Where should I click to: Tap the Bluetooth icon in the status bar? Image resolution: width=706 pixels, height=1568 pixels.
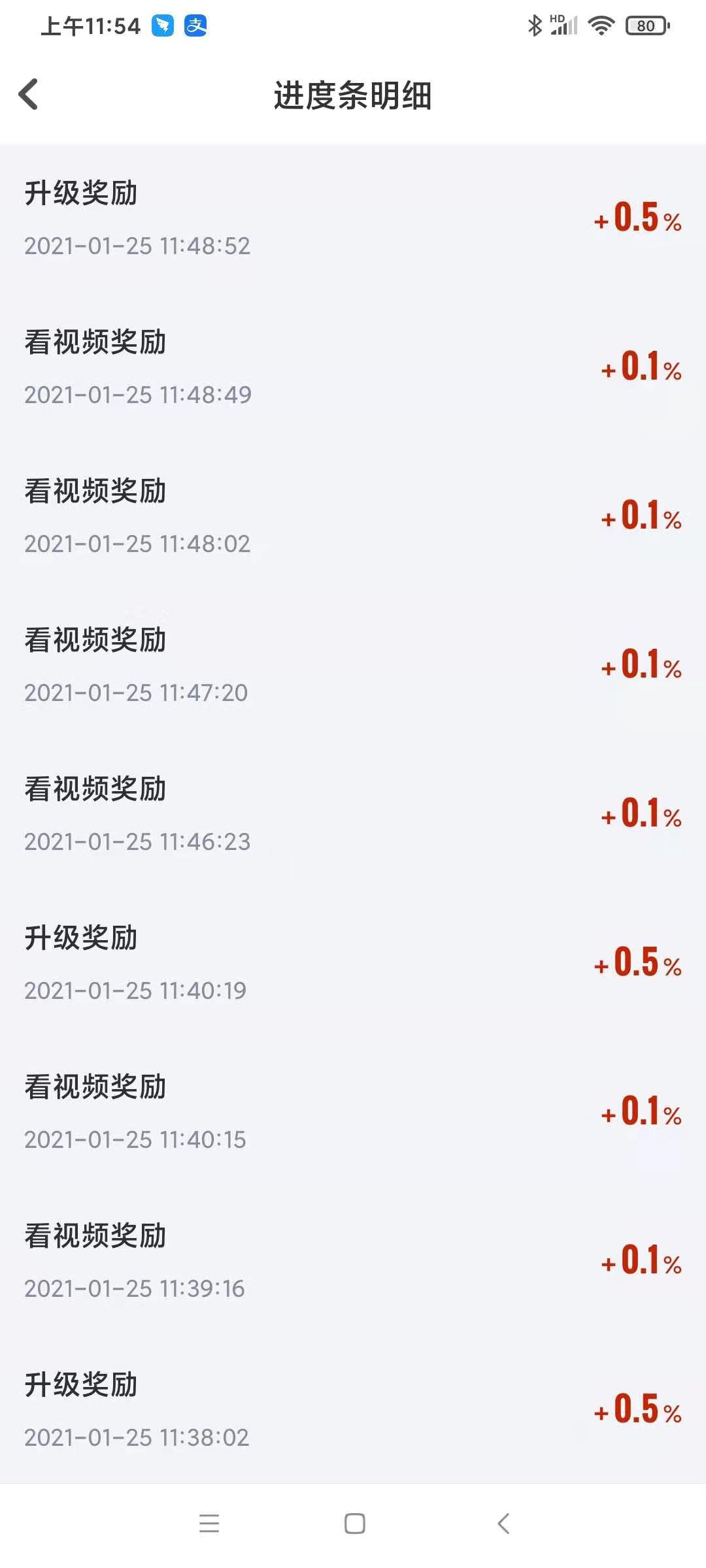(533, 25)
